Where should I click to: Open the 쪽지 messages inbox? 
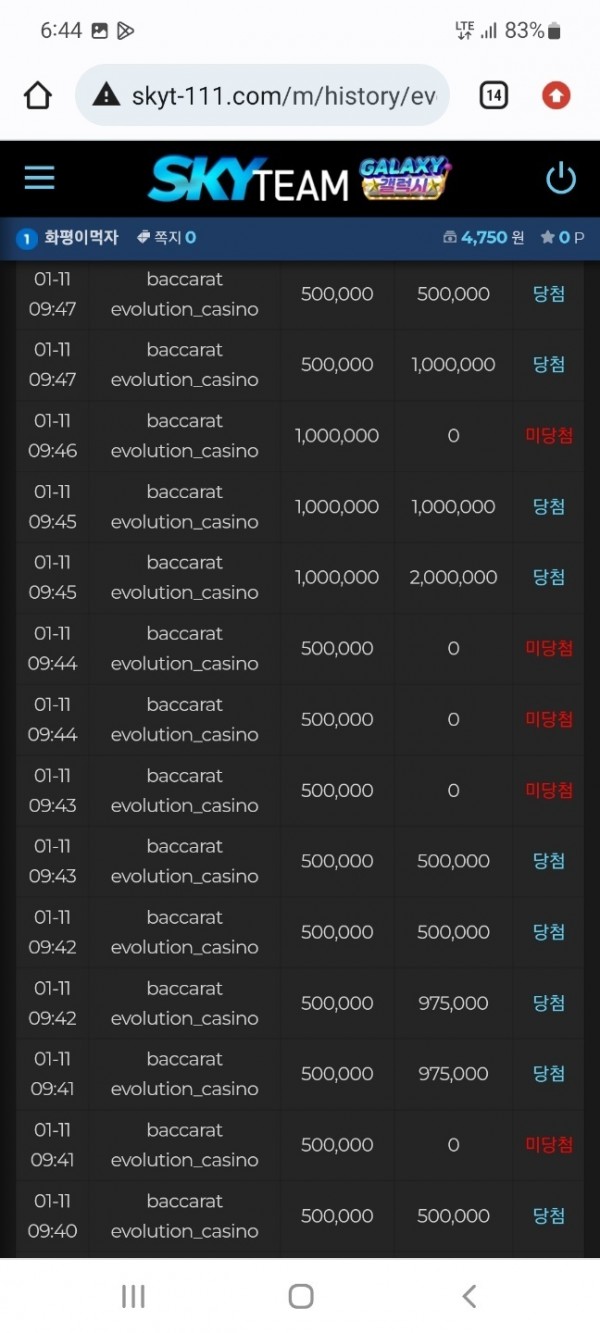coord(166,238)
